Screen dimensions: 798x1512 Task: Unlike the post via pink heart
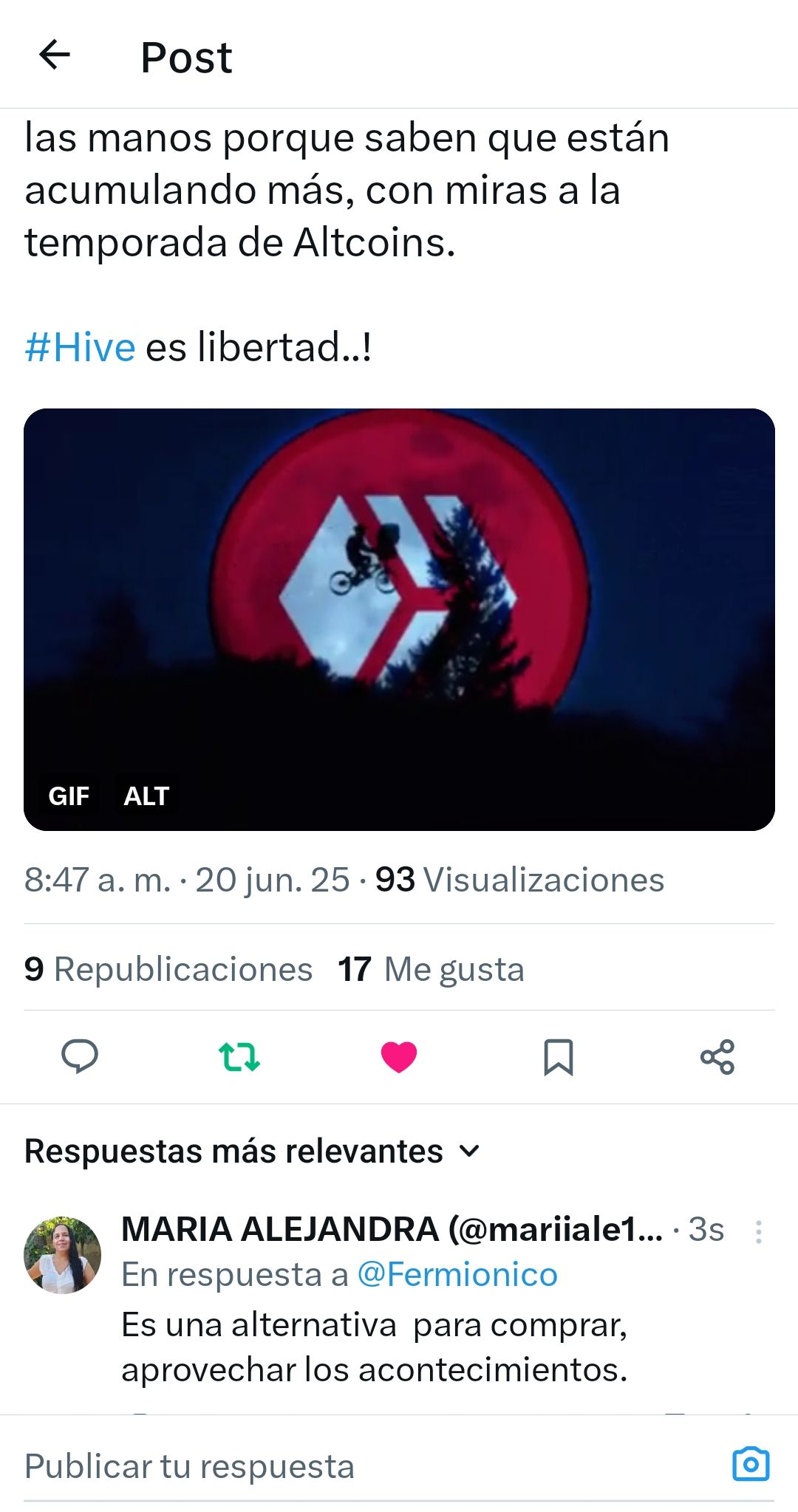click(x=399, y=1056)
